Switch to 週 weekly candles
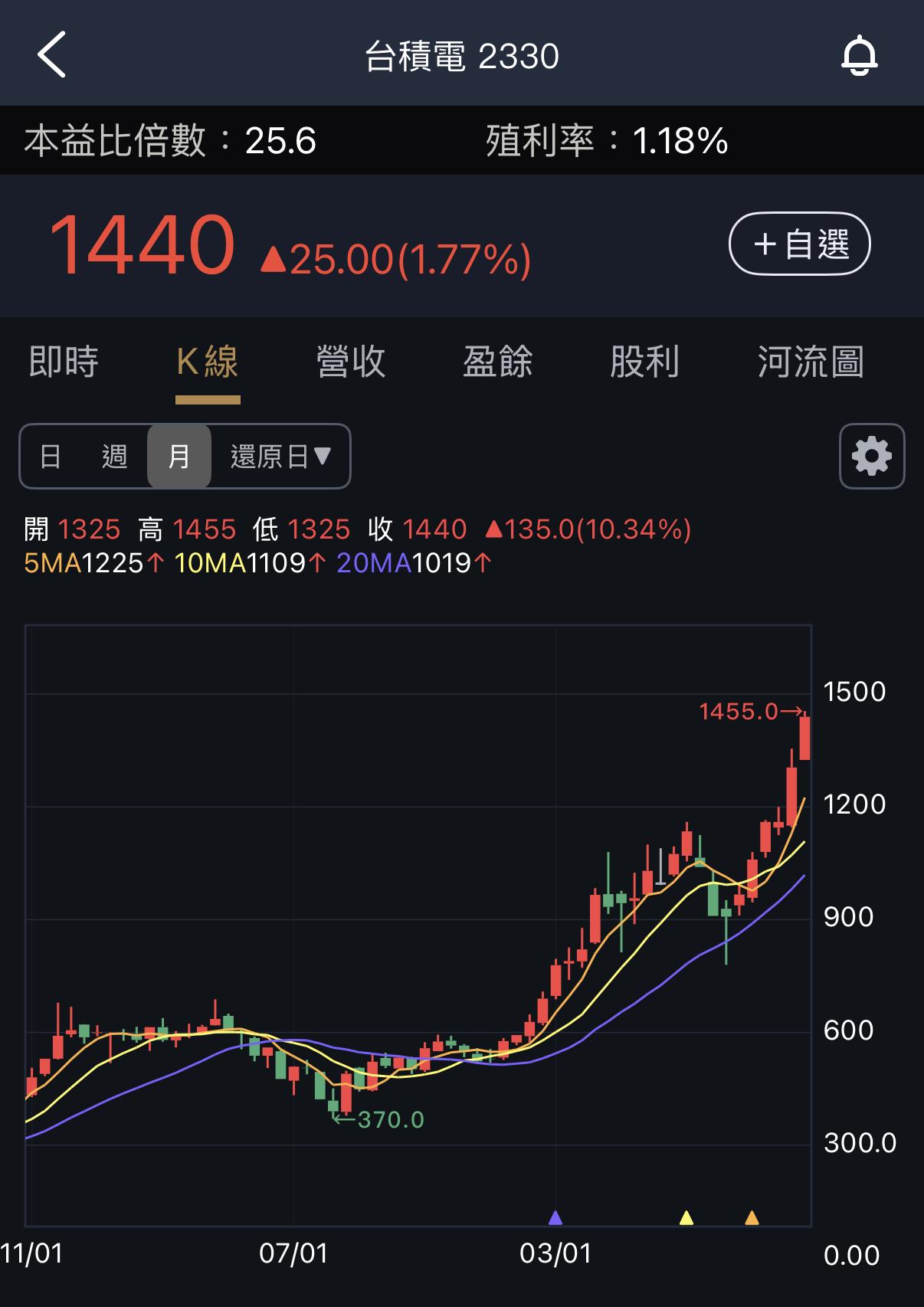The width and height of the screenshot is (924, 1307). 113,456
